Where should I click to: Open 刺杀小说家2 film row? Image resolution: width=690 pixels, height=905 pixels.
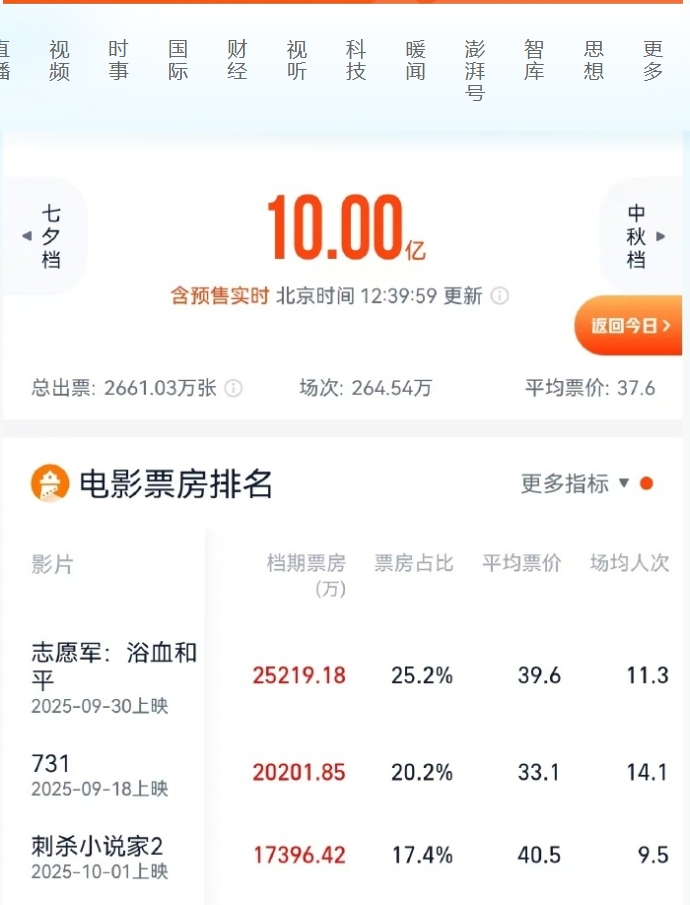pos(99,857)
